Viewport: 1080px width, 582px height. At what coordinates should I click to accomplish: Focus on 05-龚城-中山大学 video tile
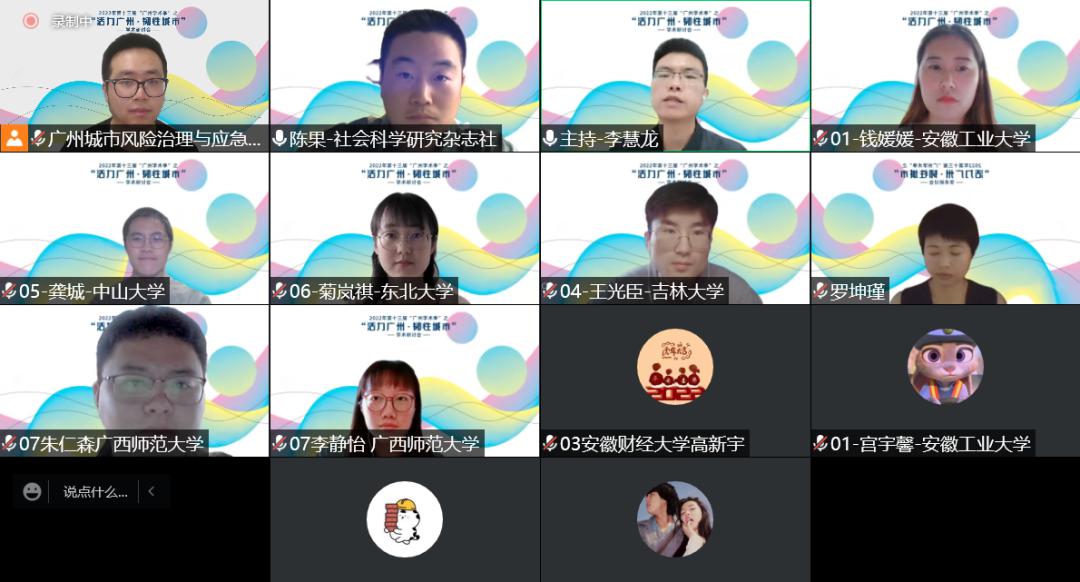pyautogui.click(x=134, y=228)
